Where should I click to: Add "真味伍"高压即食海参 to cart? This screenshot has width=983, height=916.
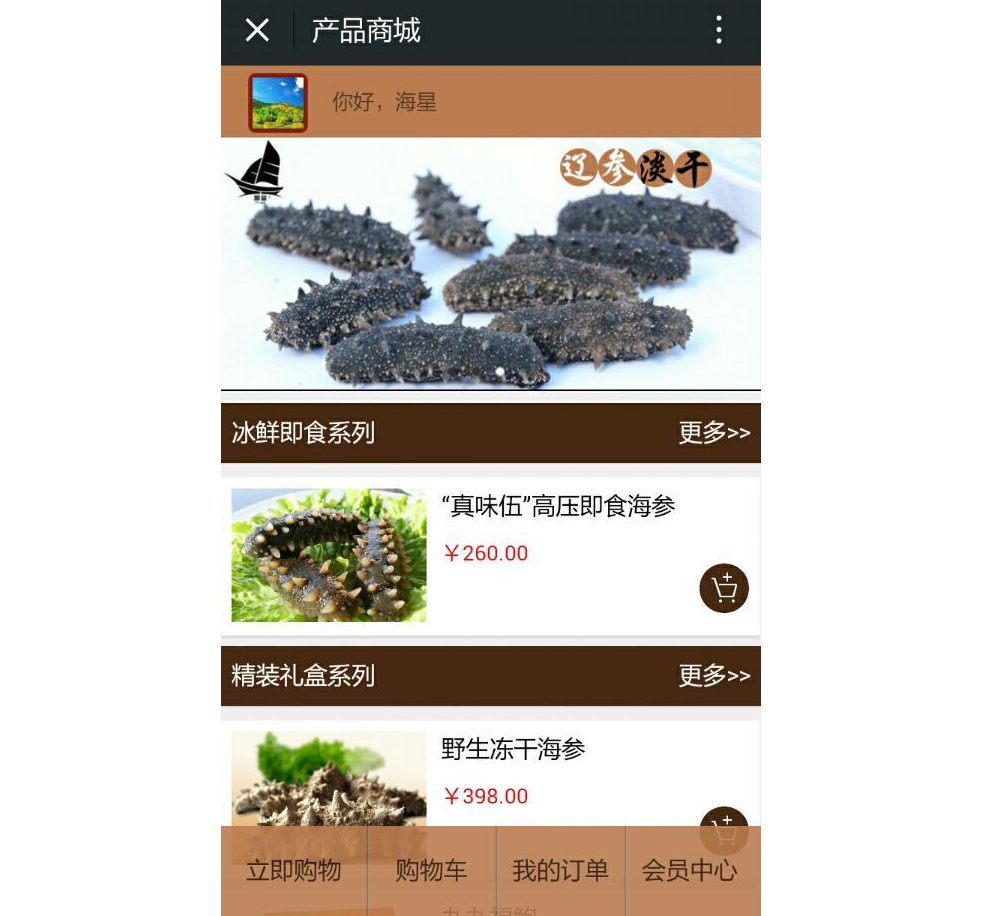click(x=723, y=588)
